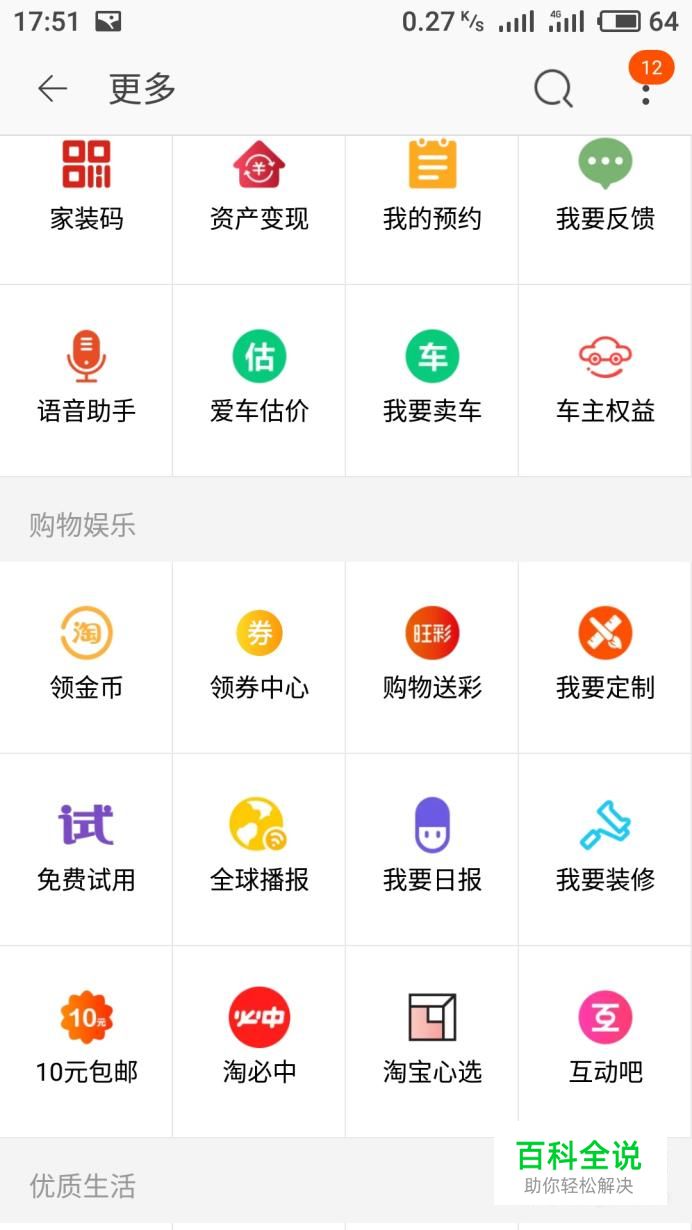Open 10元包邮 deals
692x1230 pixels.
point(86,1041)
